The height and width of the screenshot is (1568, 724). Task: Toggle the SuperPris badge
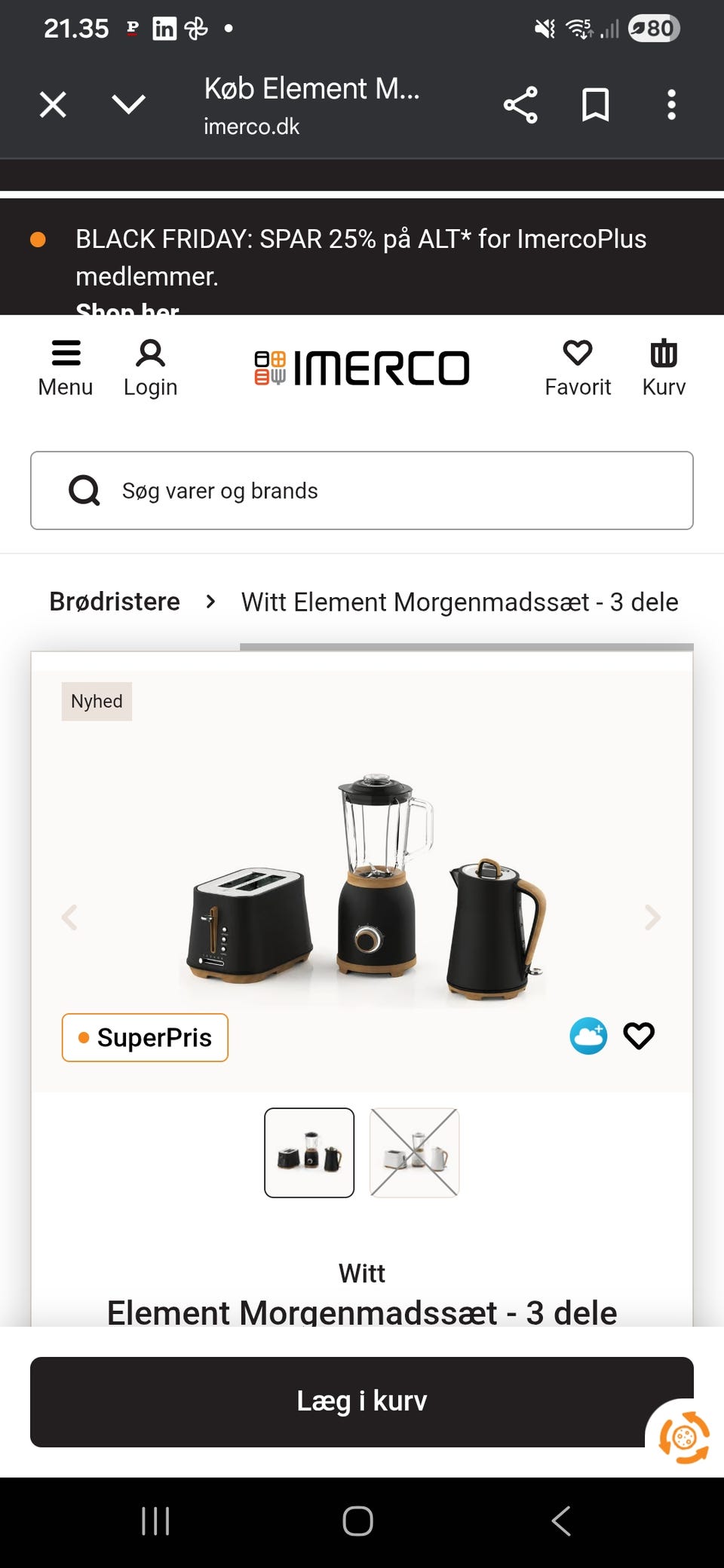point(145,1037)
